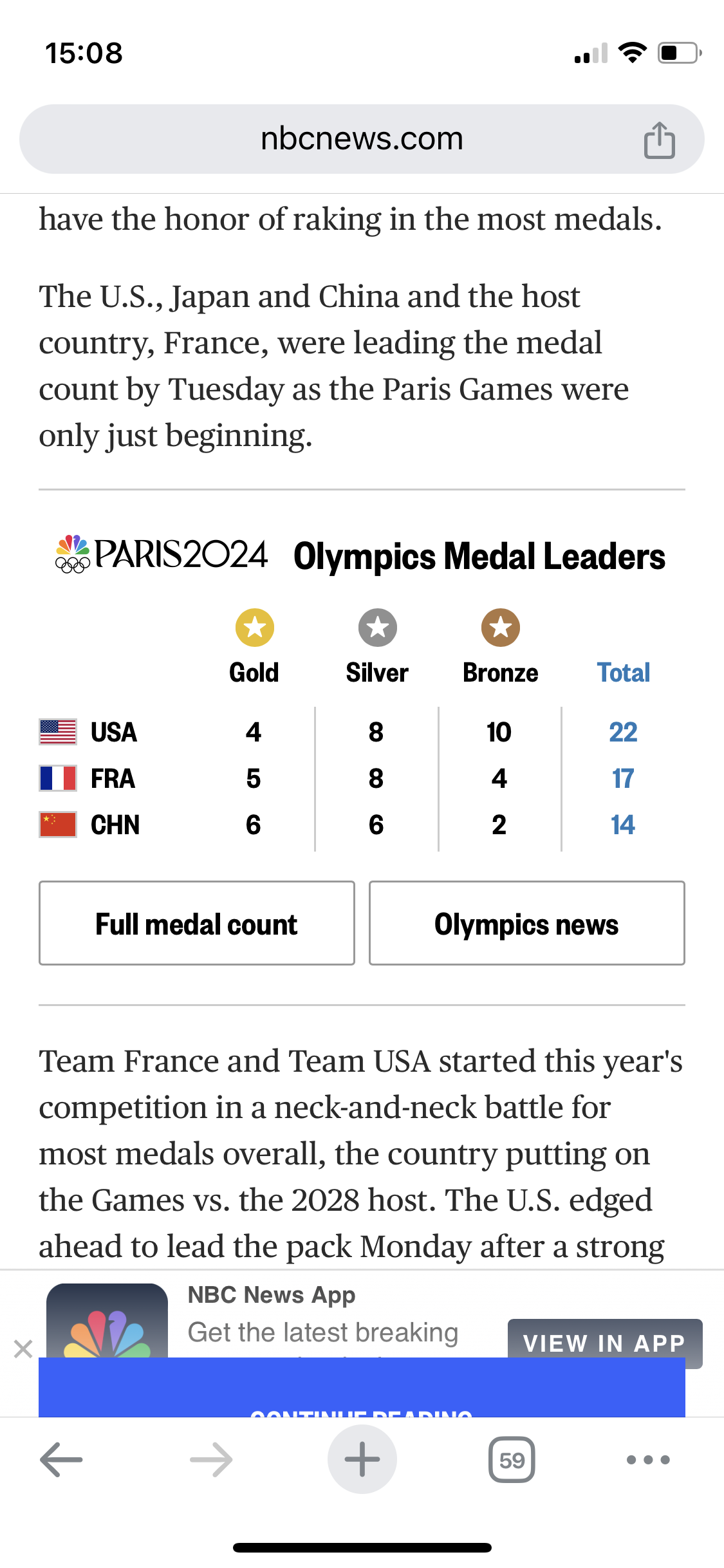Open the browser's three-dot menu
Viewport: 724px width, 1568px height.
click(x=648, y=1459)
